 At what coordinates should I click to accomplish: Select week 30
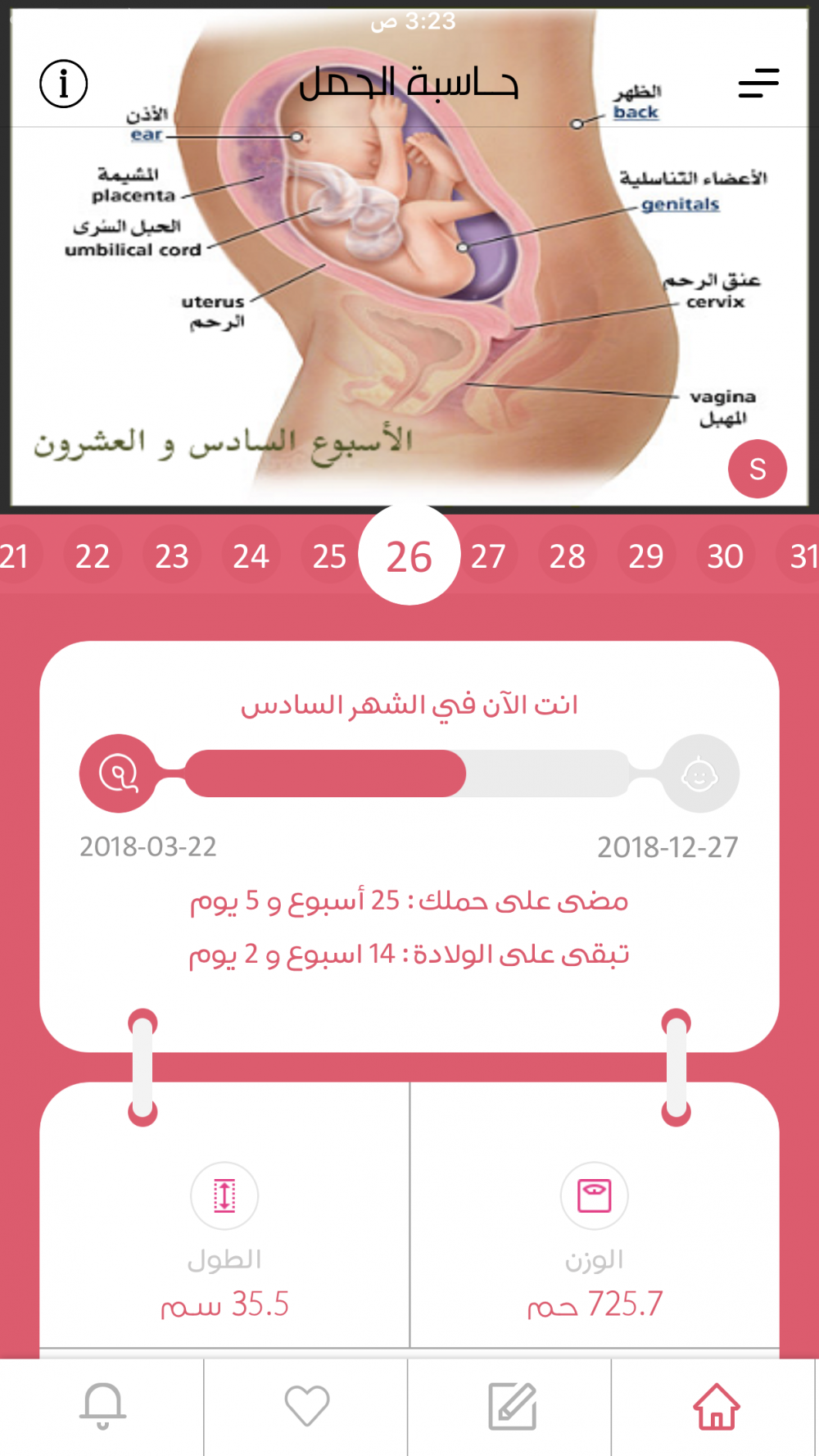pos(725,556)
